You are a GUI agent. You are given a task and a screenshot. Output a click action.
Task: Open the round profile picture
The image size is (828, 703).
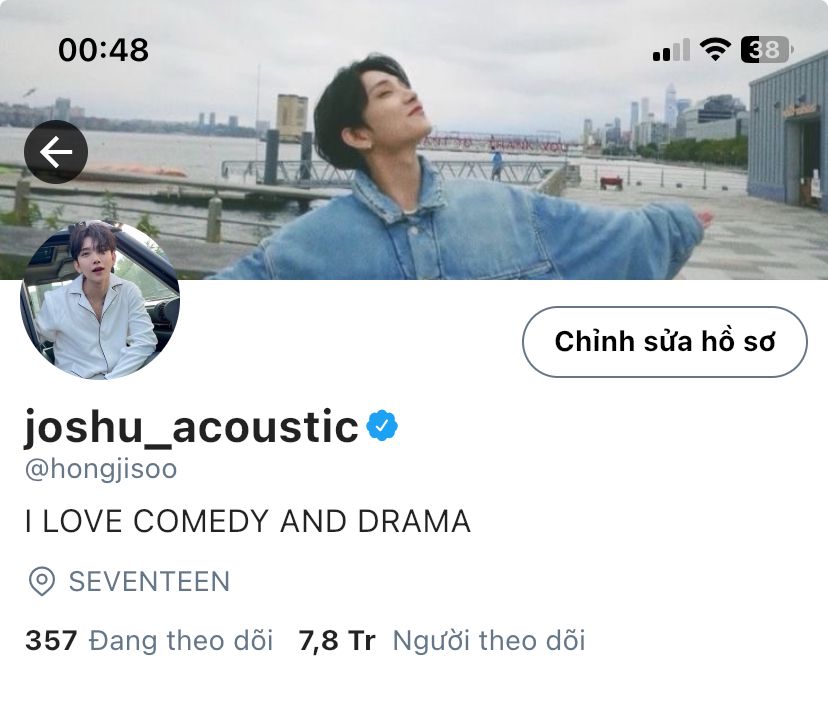click(100, 300)
